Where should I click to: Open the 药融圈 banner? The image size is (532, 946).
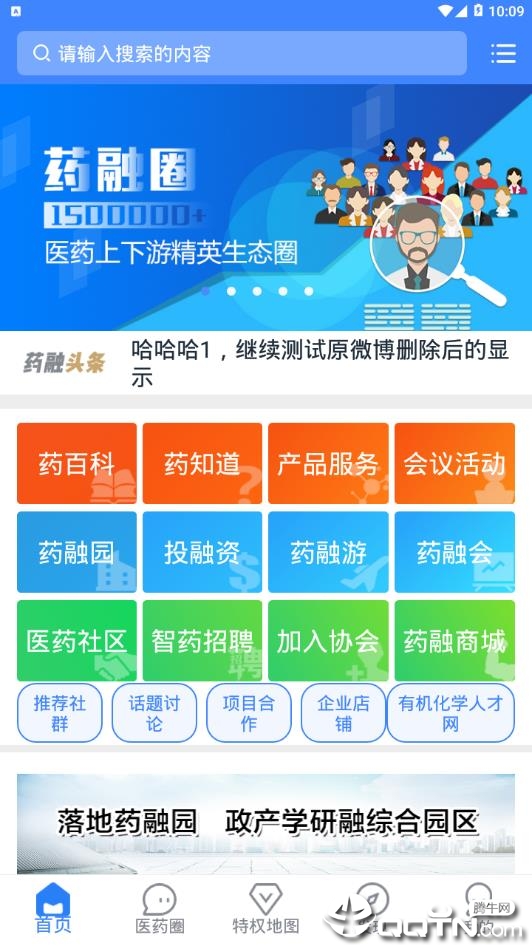click(x=266, y=208)
